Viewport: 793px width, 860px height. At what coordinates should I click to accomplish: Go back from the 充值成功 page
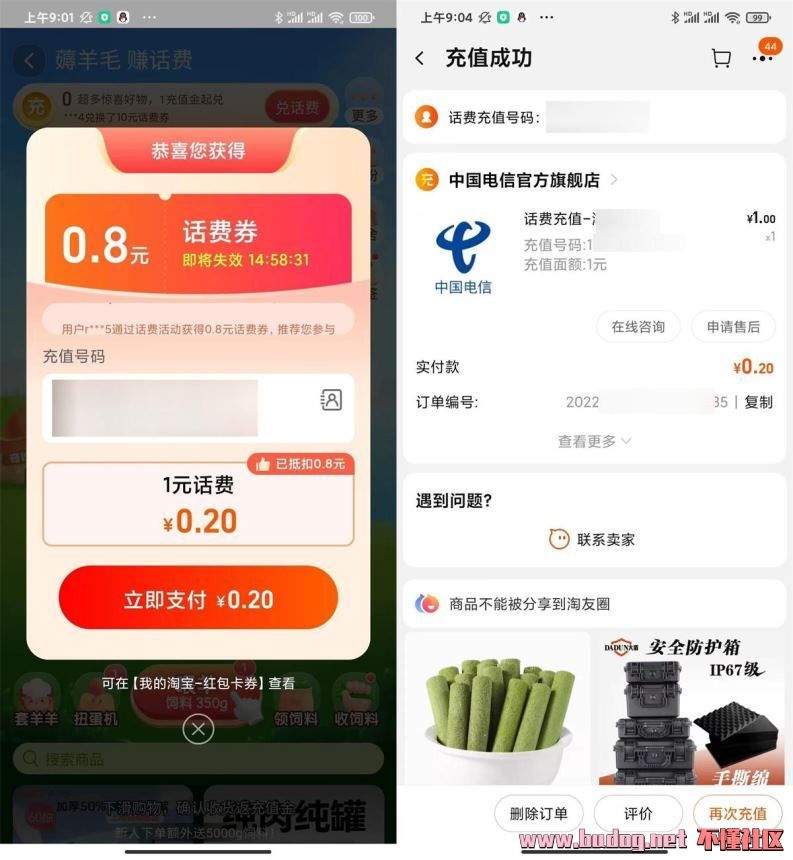click(x=419, y=59)
